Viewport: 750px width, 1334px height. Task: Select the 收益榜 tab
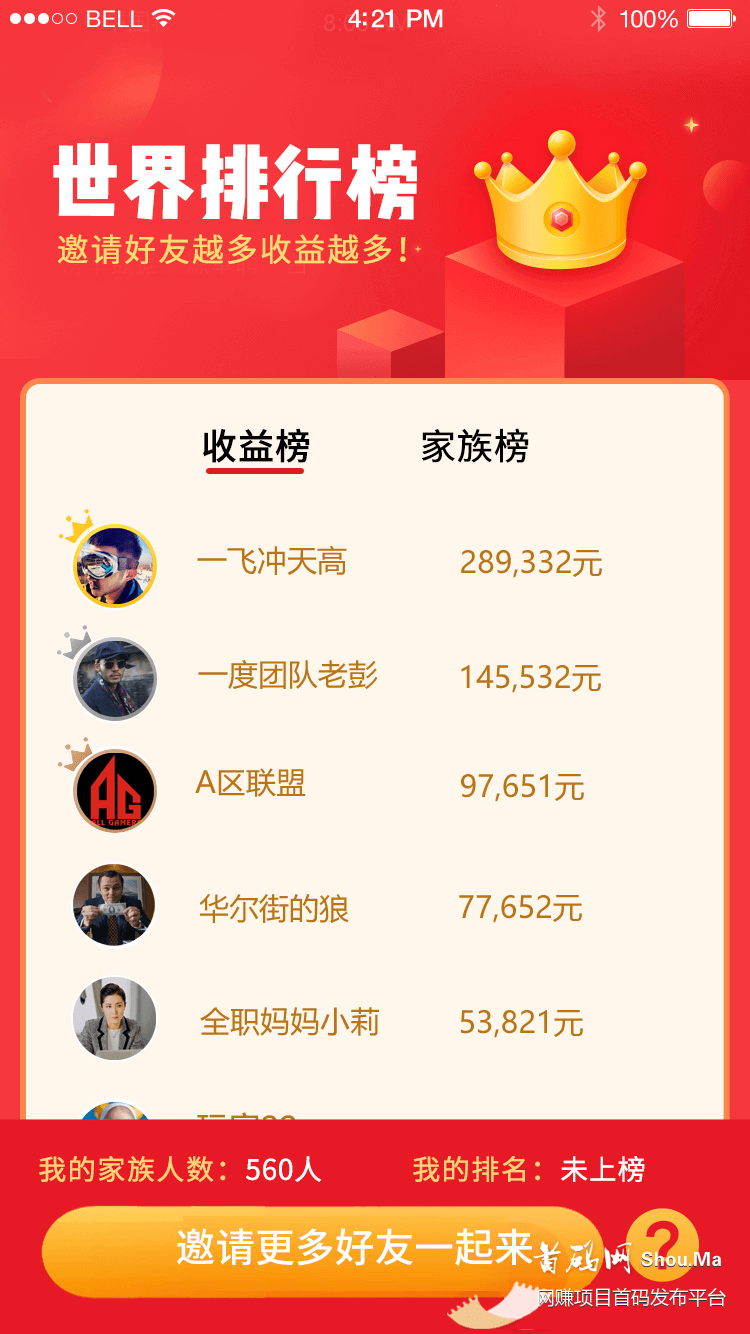[254, 447]
